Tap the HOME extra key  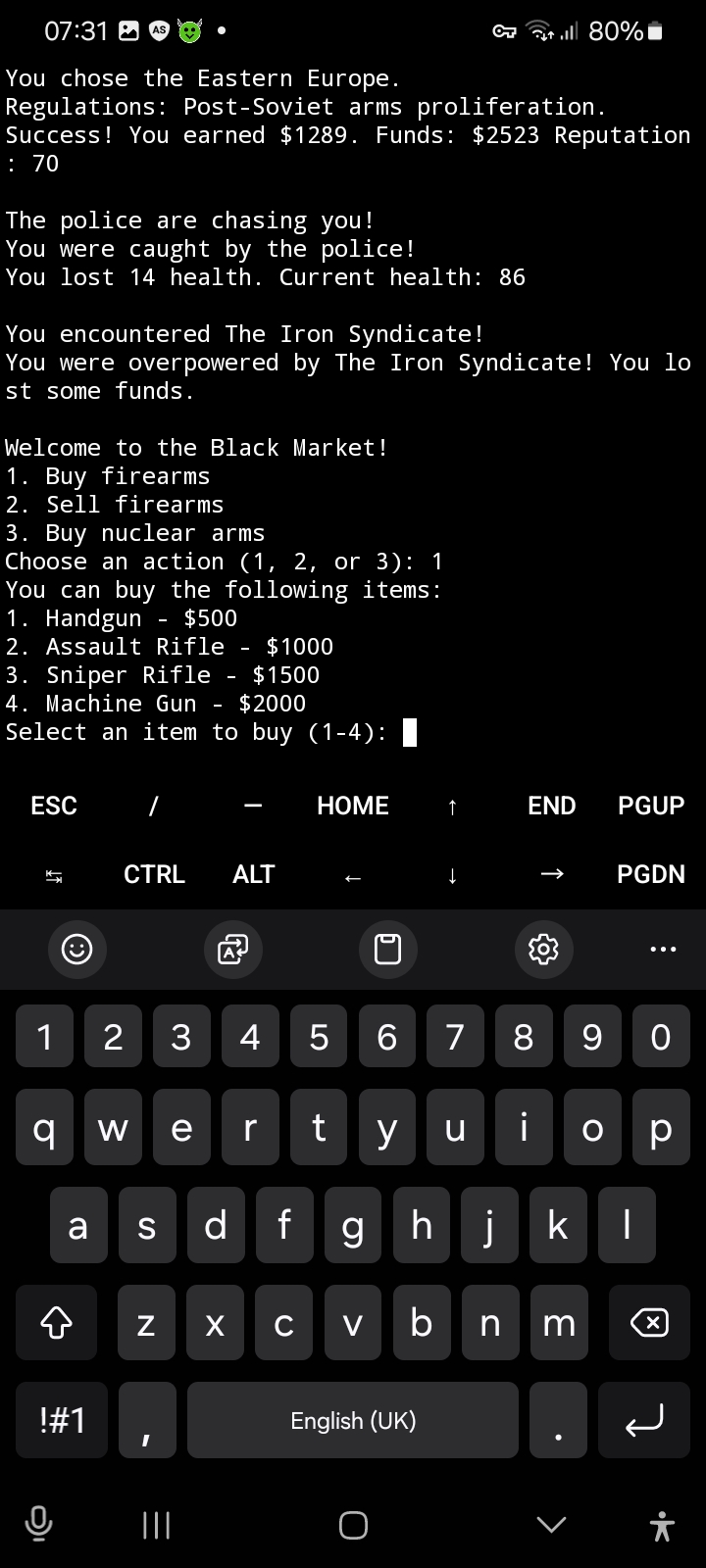point(353,806)
